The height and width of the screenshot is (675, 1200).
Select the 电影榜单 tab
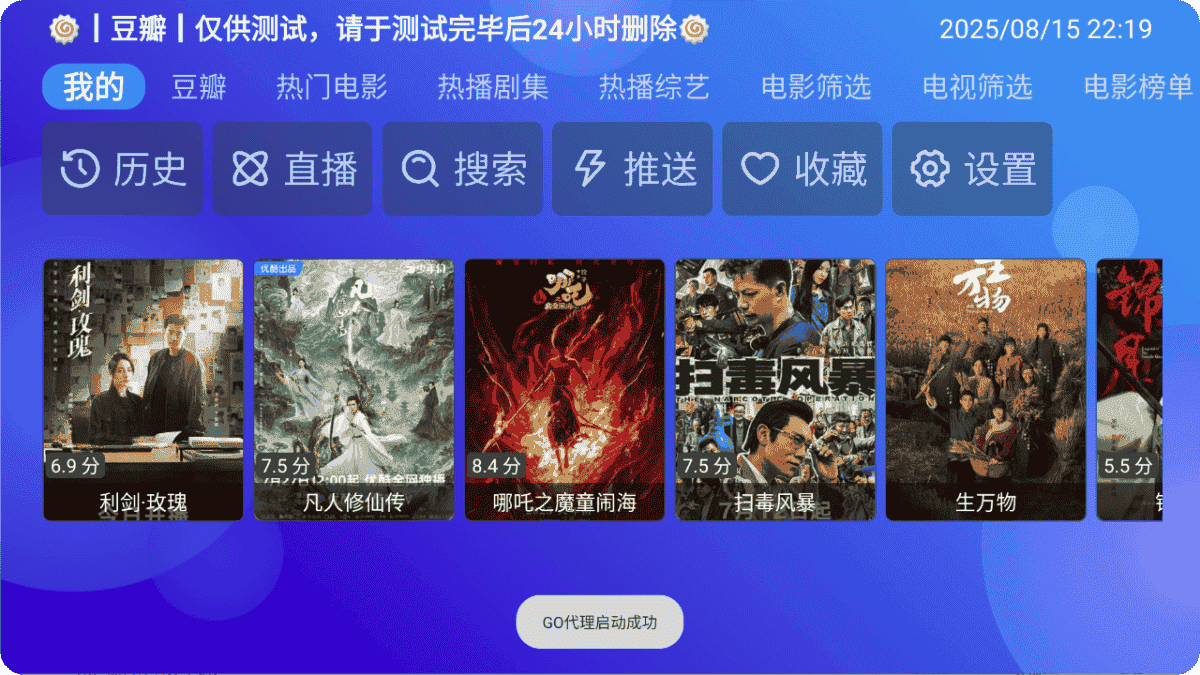click(x=1138, y=87)
